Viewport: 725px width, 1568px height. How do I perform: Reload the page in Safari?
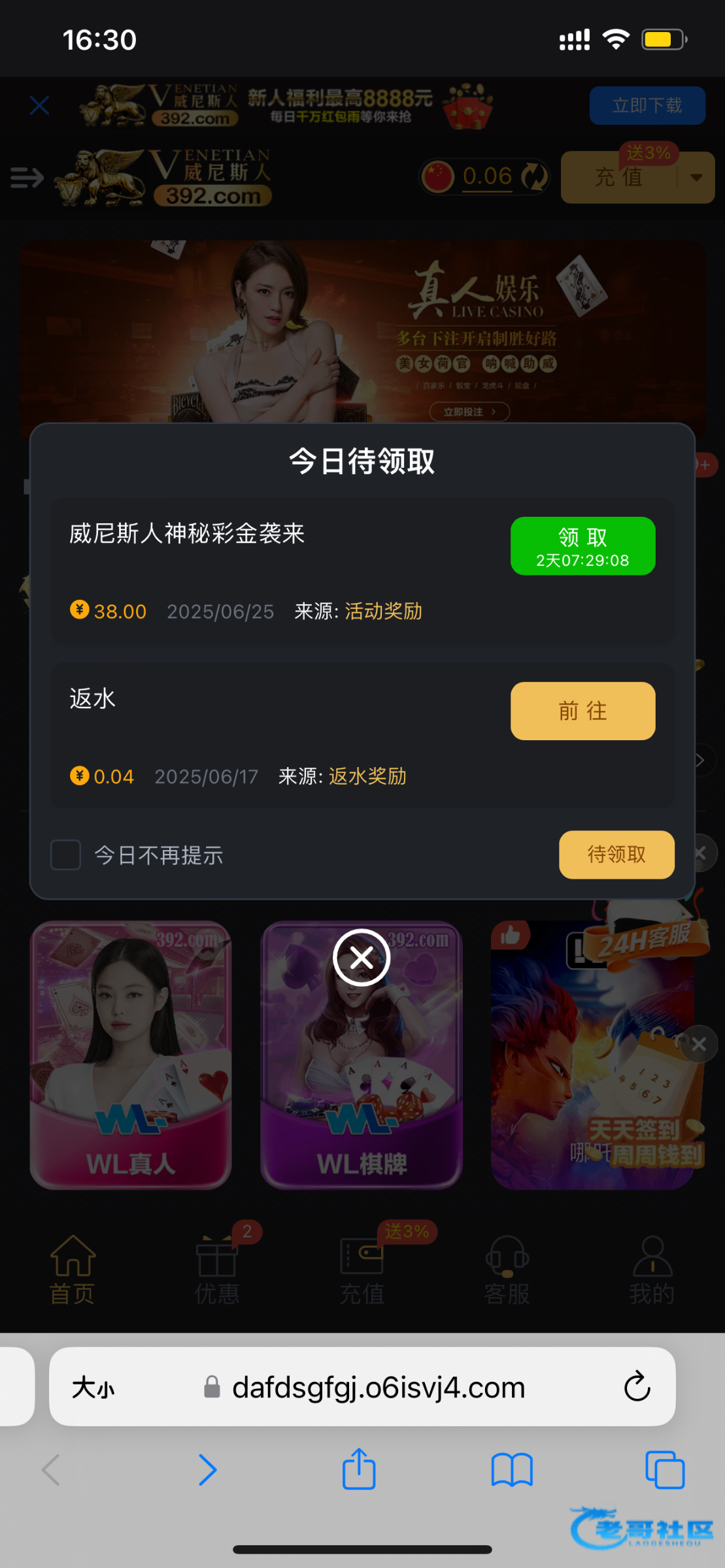(x=637, y=1386)
